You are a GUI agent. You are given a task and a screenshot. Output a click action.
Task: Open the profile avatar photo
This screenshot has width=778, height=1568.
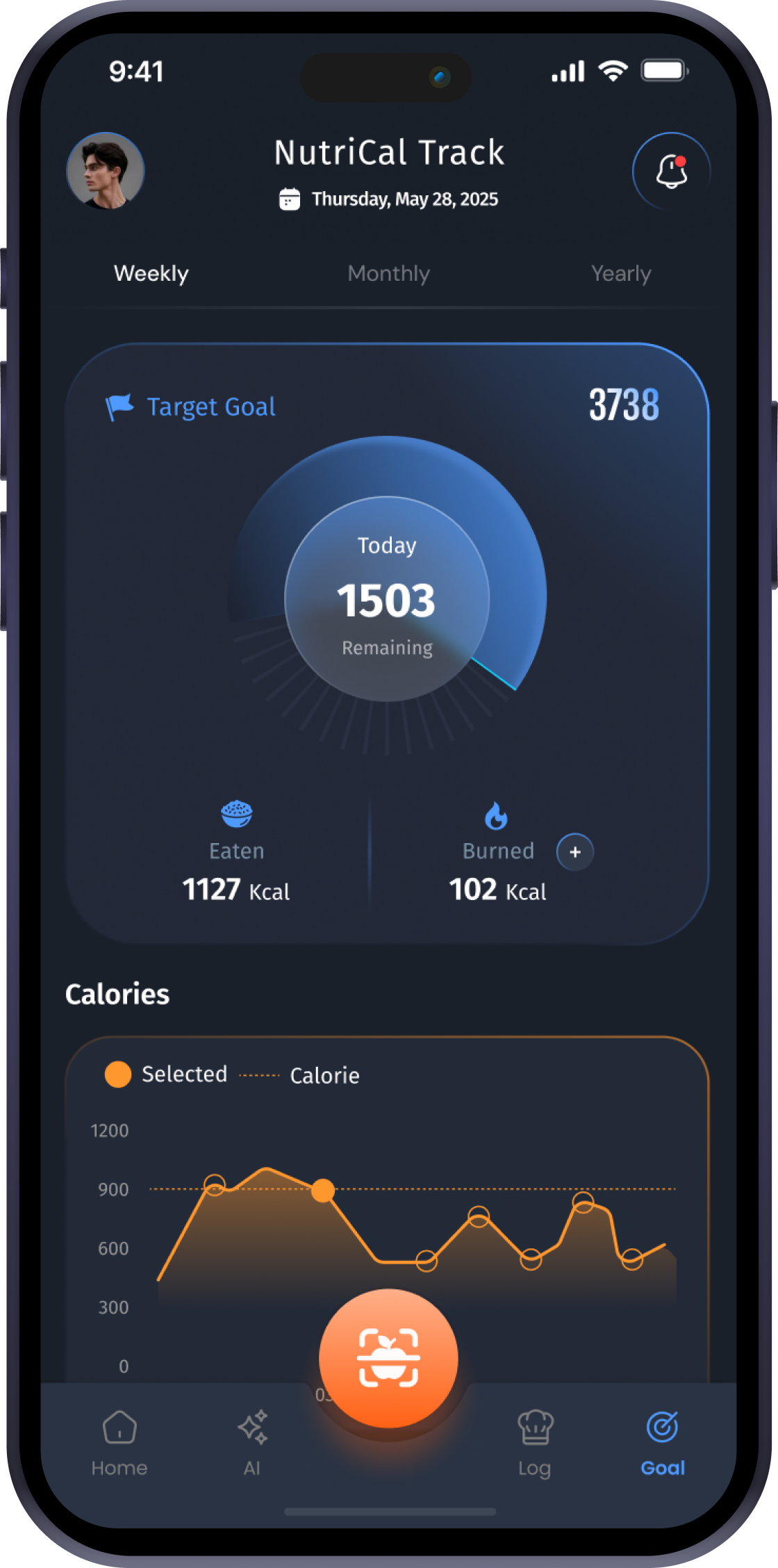[106, 171]
